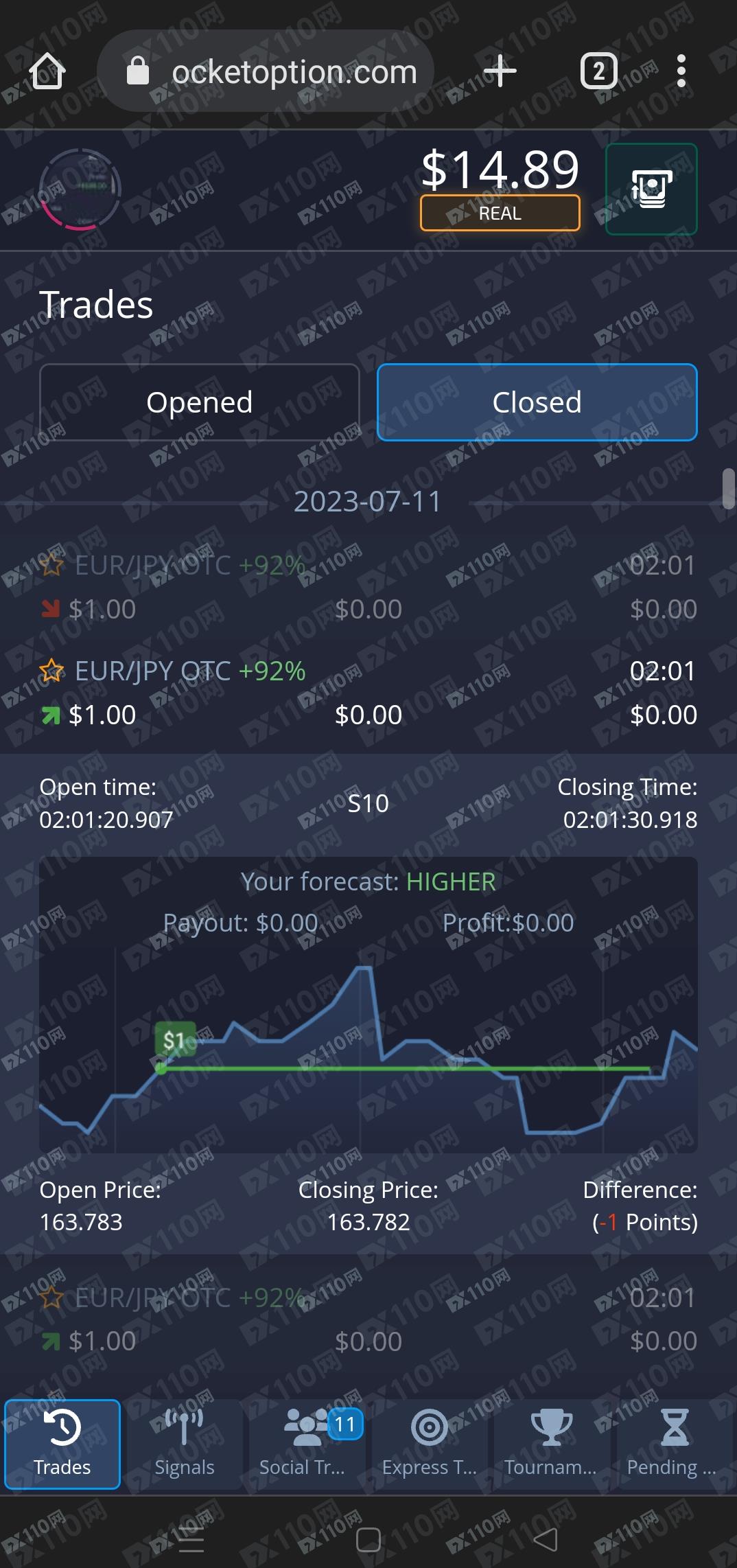Go back with the system back button
737x1568 pixels.
point(546,1539)
